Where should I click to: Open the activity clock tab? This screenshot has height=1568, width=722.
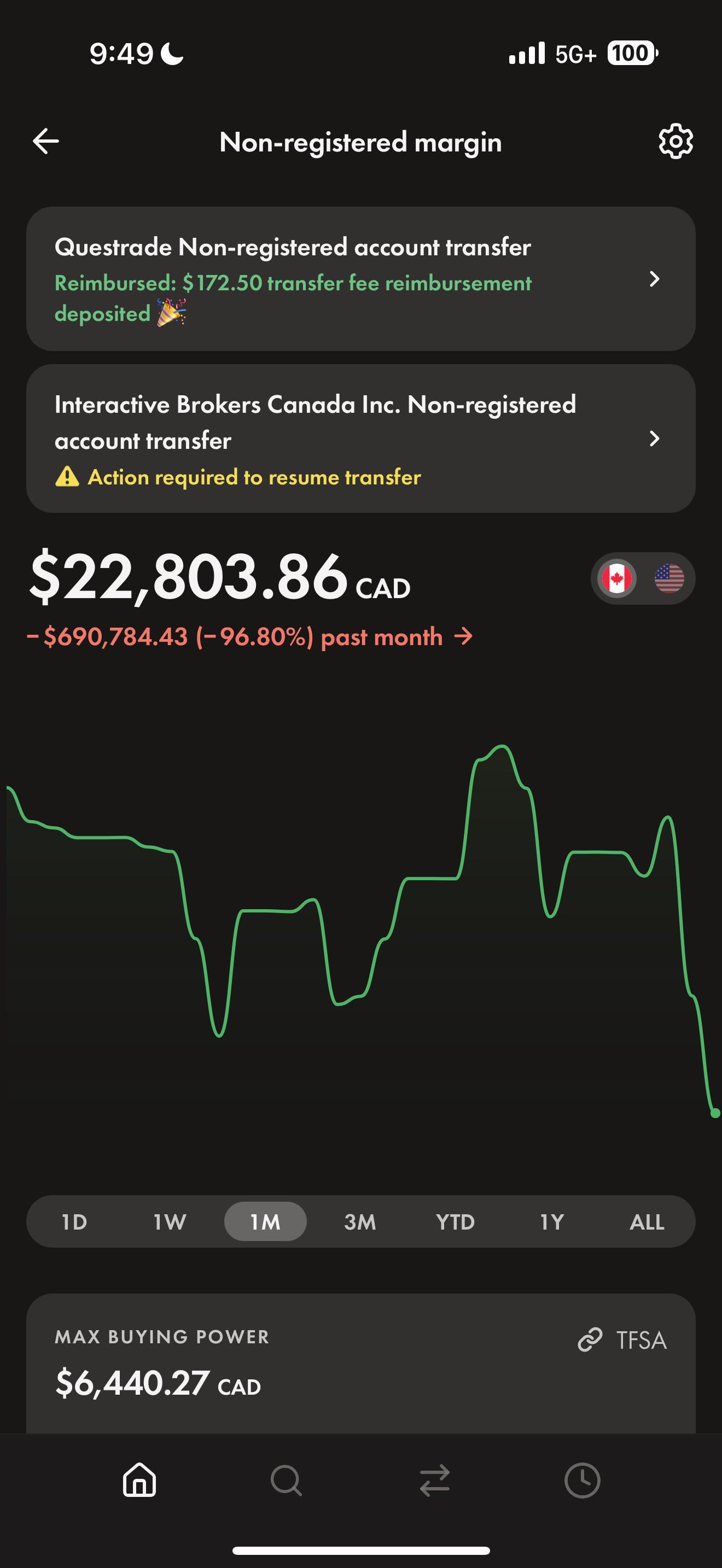click(x=582, y=1480)
